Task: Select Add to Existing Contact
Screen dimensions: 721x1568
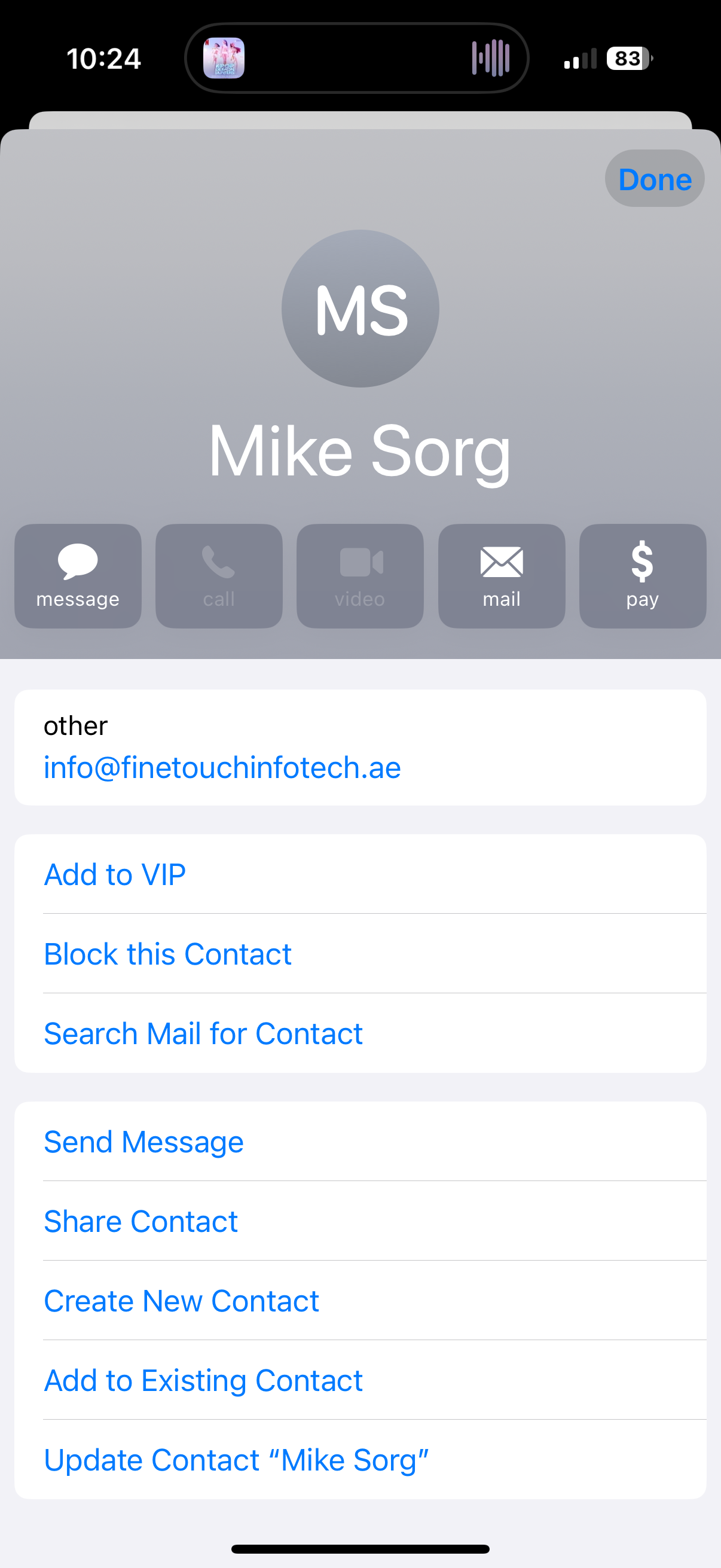Action: (203, 1380)
